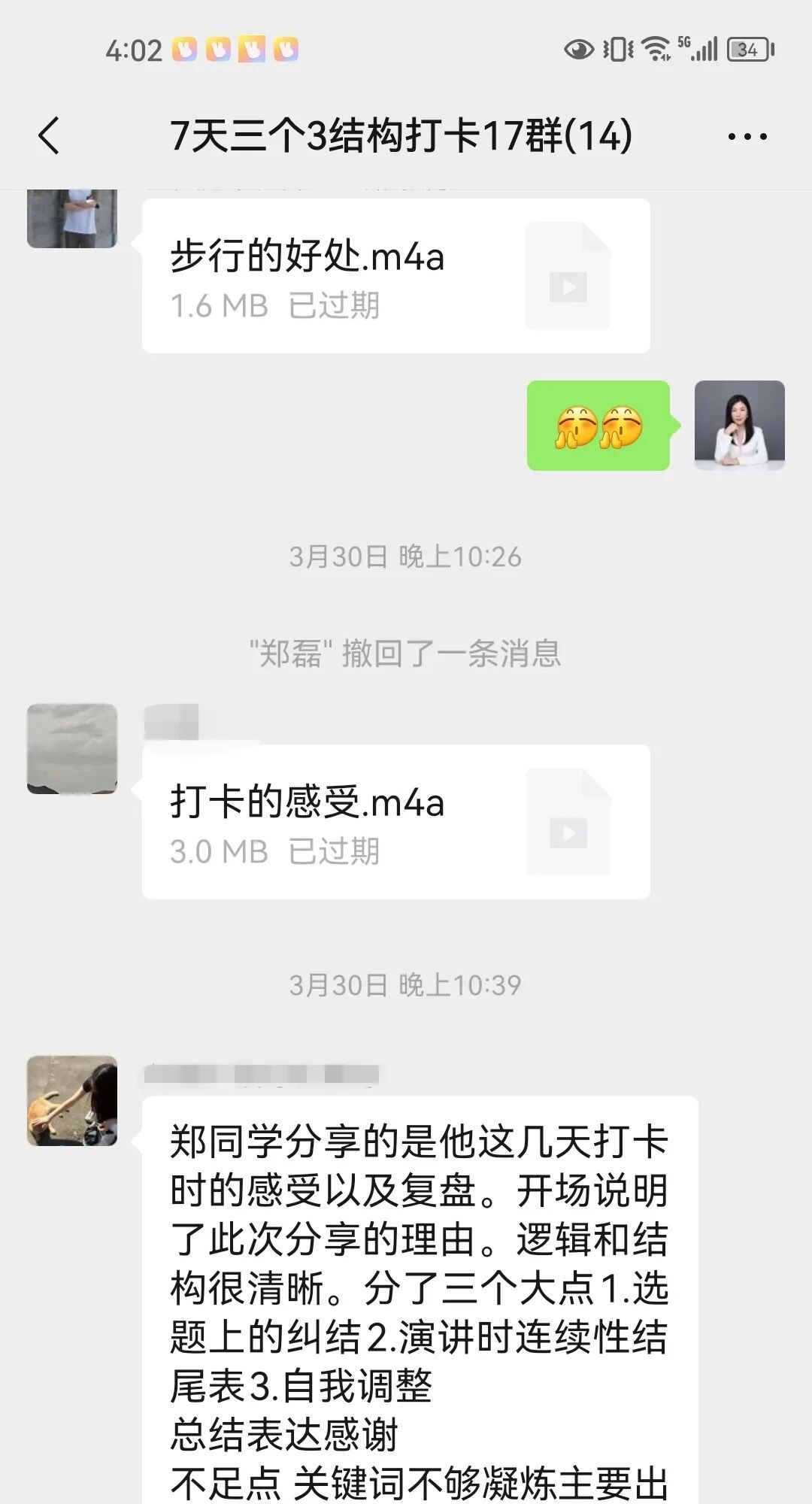The height and width of the screenshot is (1504, 812).
Task: Tap the long 郑同学 feedback text bubble
Action: [x=421, y=1293]
